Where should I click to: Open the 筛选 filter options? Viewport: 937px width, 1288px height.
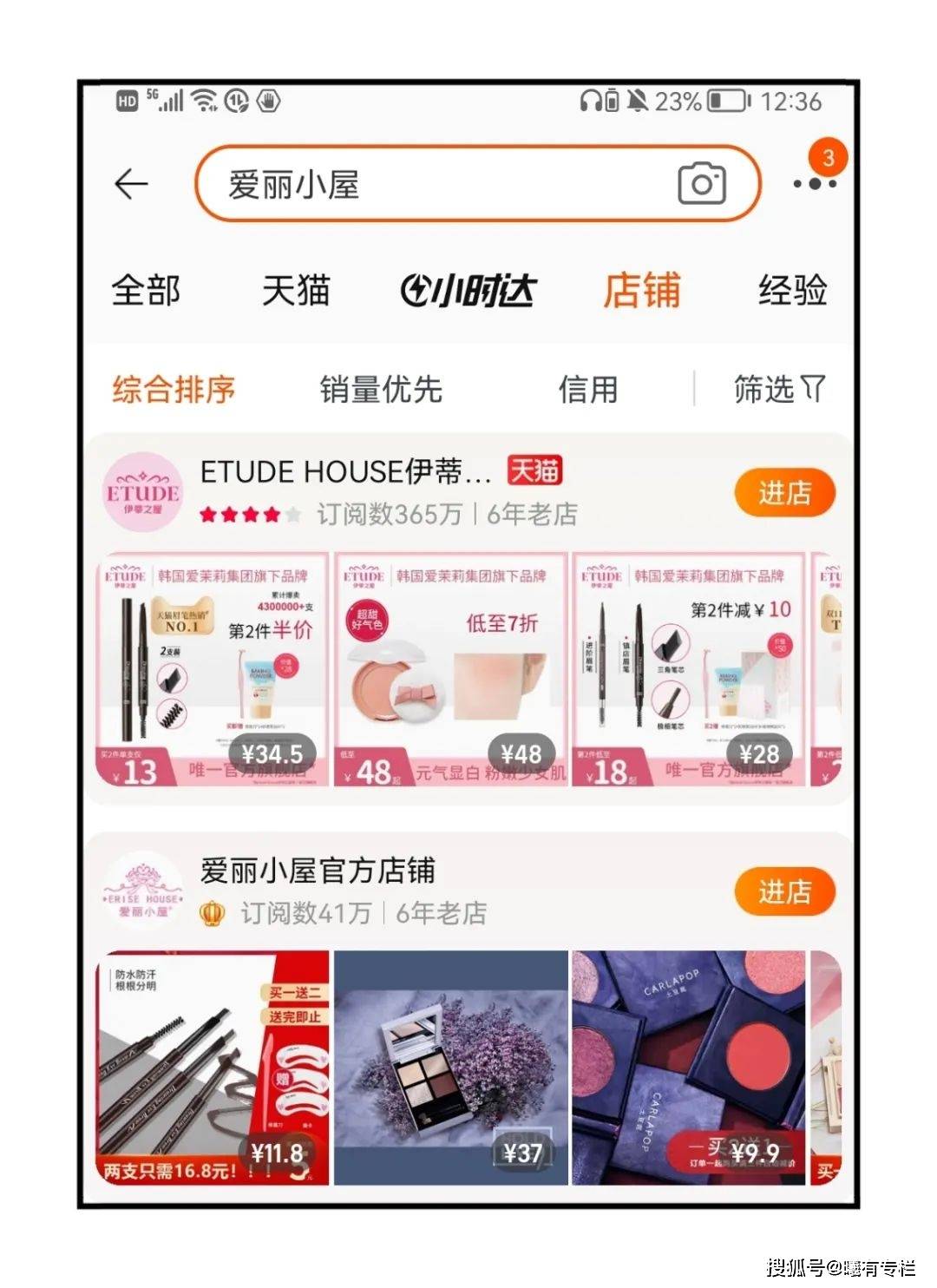pyautogui.click(x=778, y=389)
